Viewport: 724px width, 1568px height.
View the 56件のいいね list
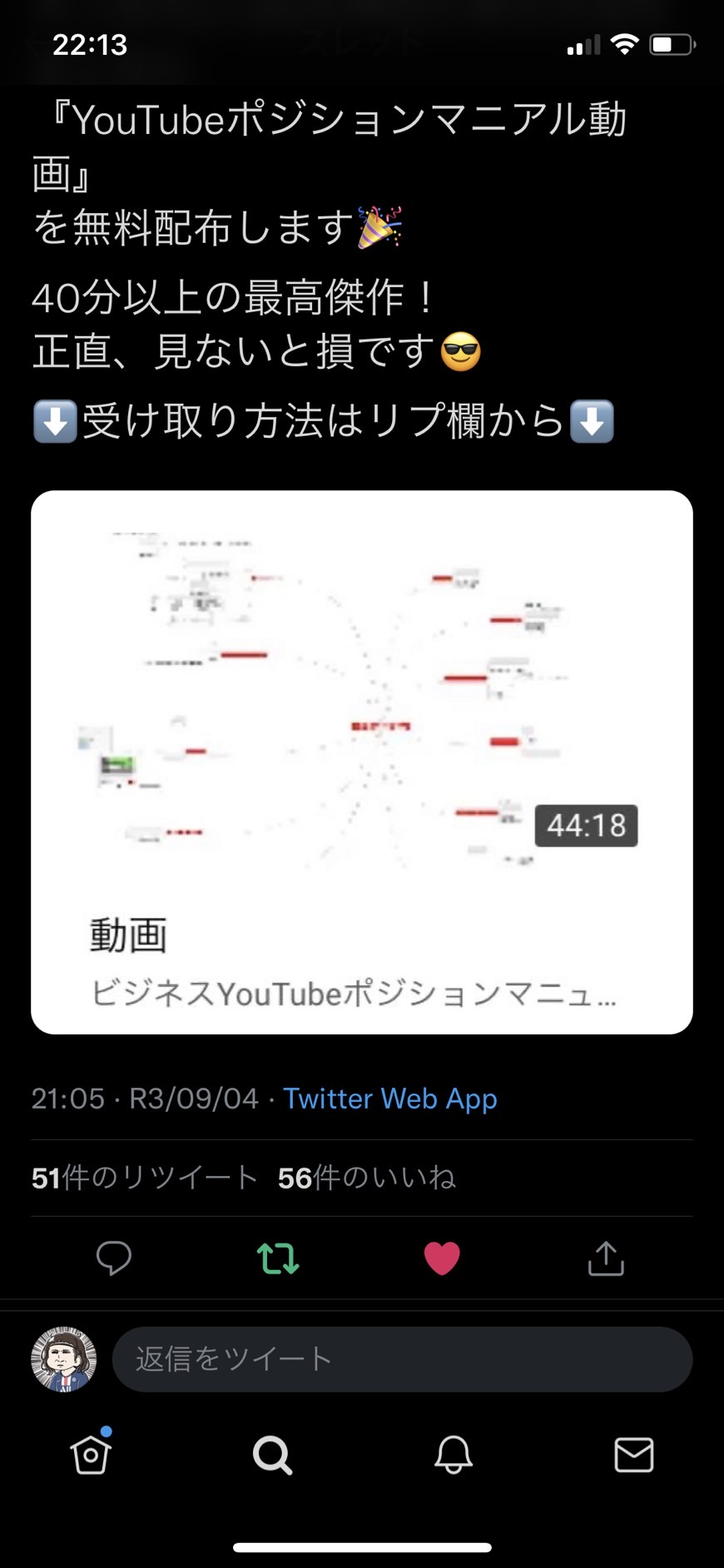pos(366,1178)
